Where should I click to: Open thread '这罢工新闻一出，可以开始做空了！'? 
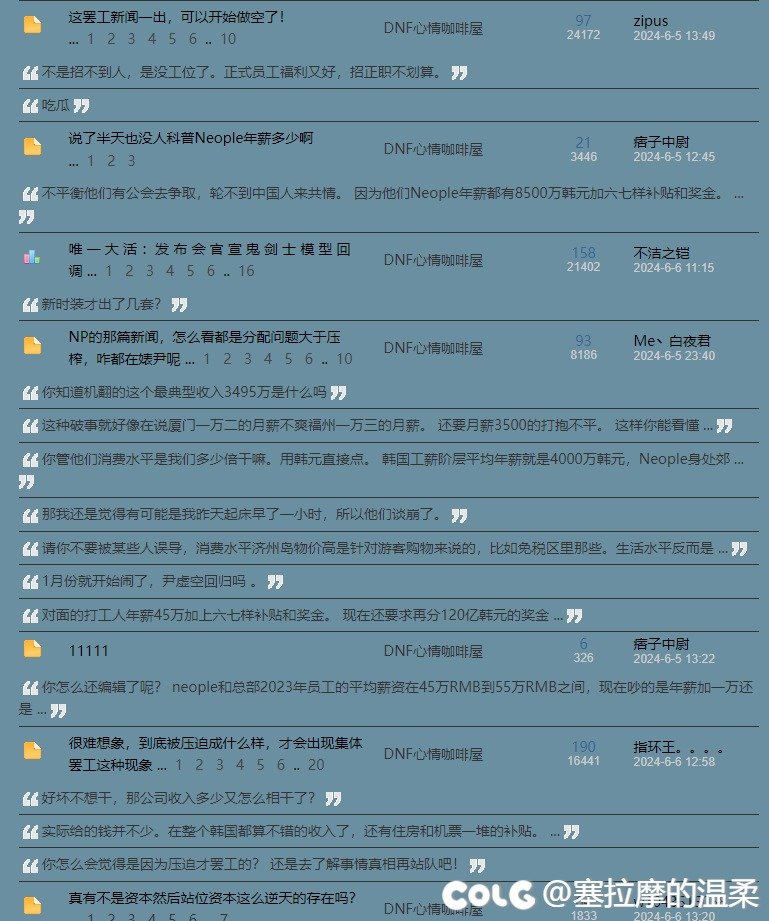176,17
